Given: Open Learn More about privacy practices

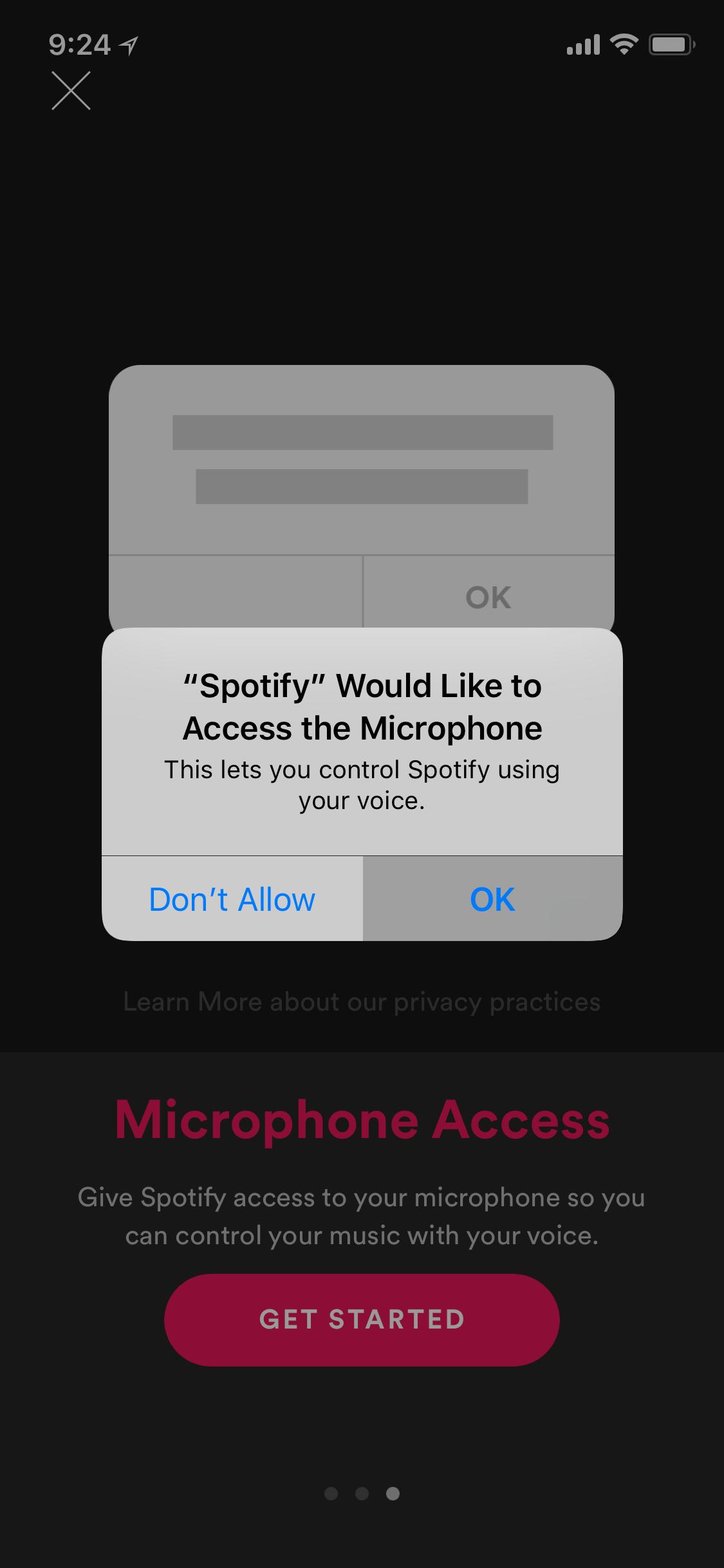Looking at the screenshot, I should click(362, 1002).
